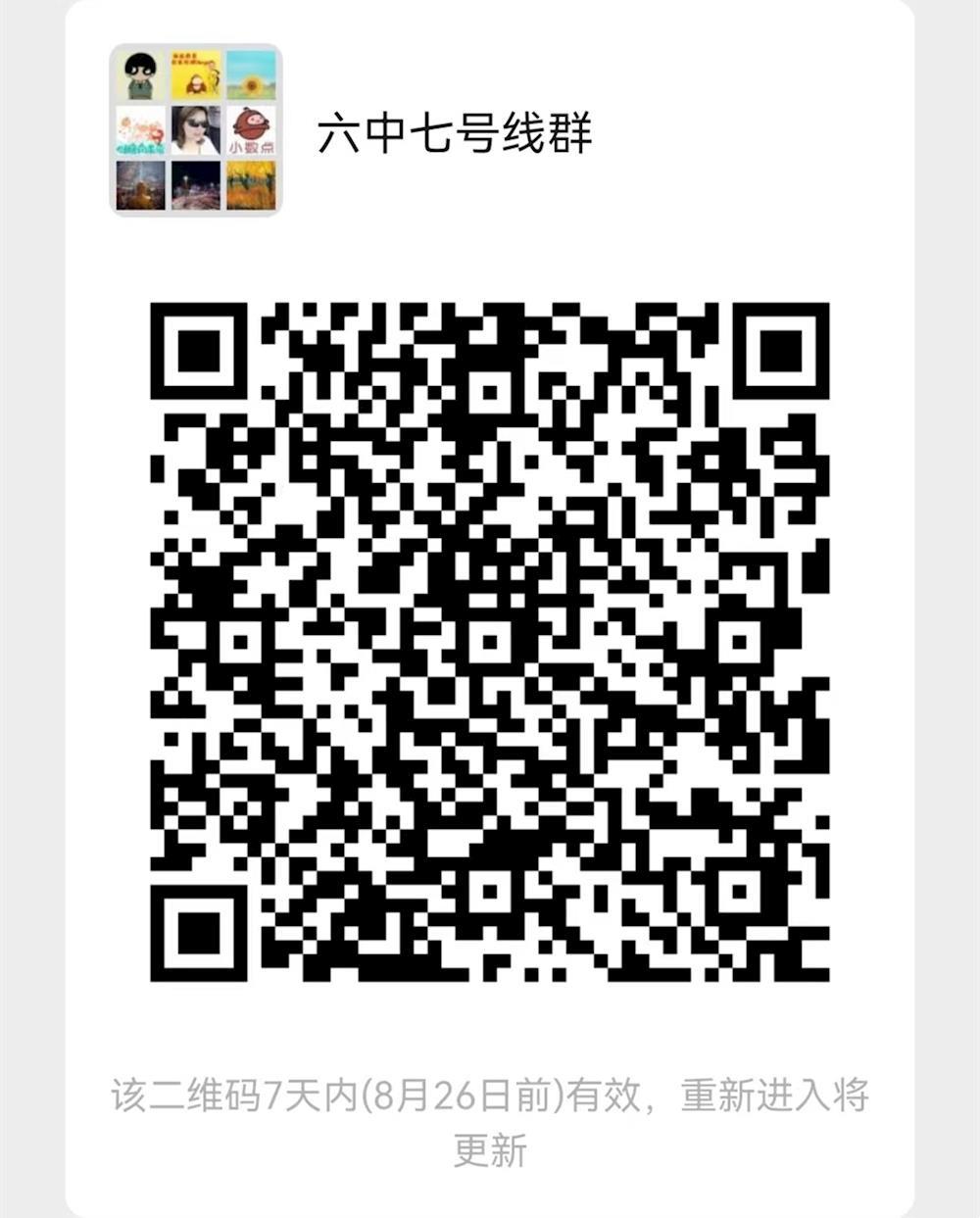Click the sunflower avatar top-right of the grid
Image resolution: width=980 pixels, height=1218 pixels.
click(x=250, y=74)
